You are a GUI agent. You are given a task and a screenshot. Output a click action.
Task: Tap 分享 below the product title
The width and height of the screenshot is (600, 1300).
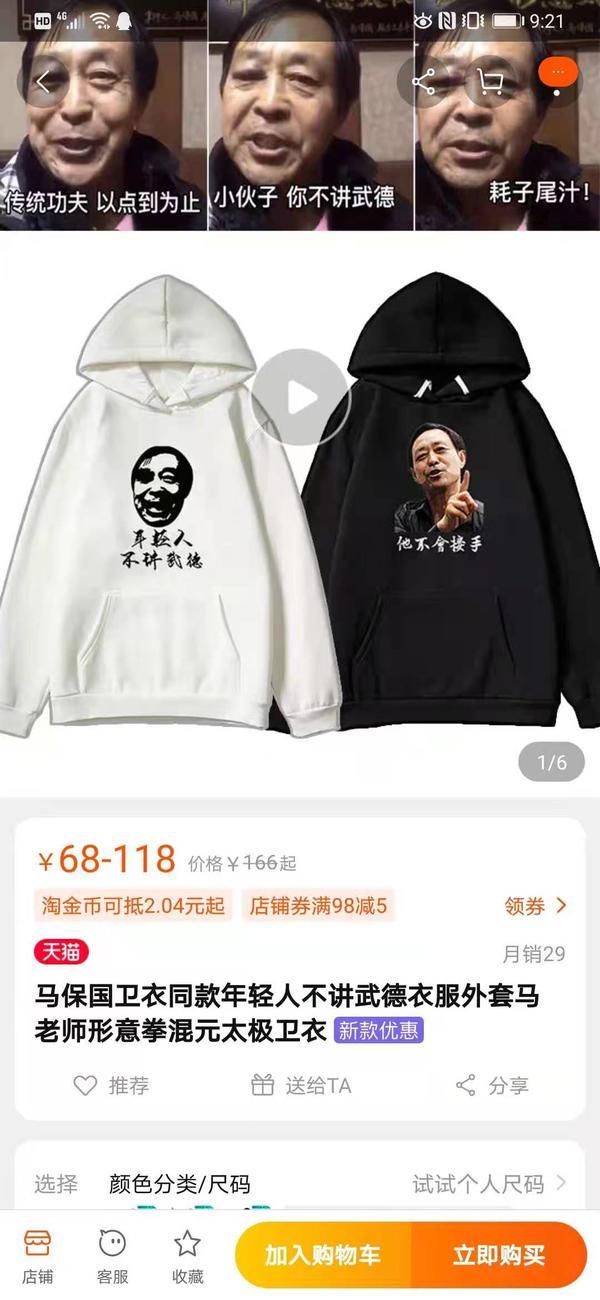[x=492, y=1085]
